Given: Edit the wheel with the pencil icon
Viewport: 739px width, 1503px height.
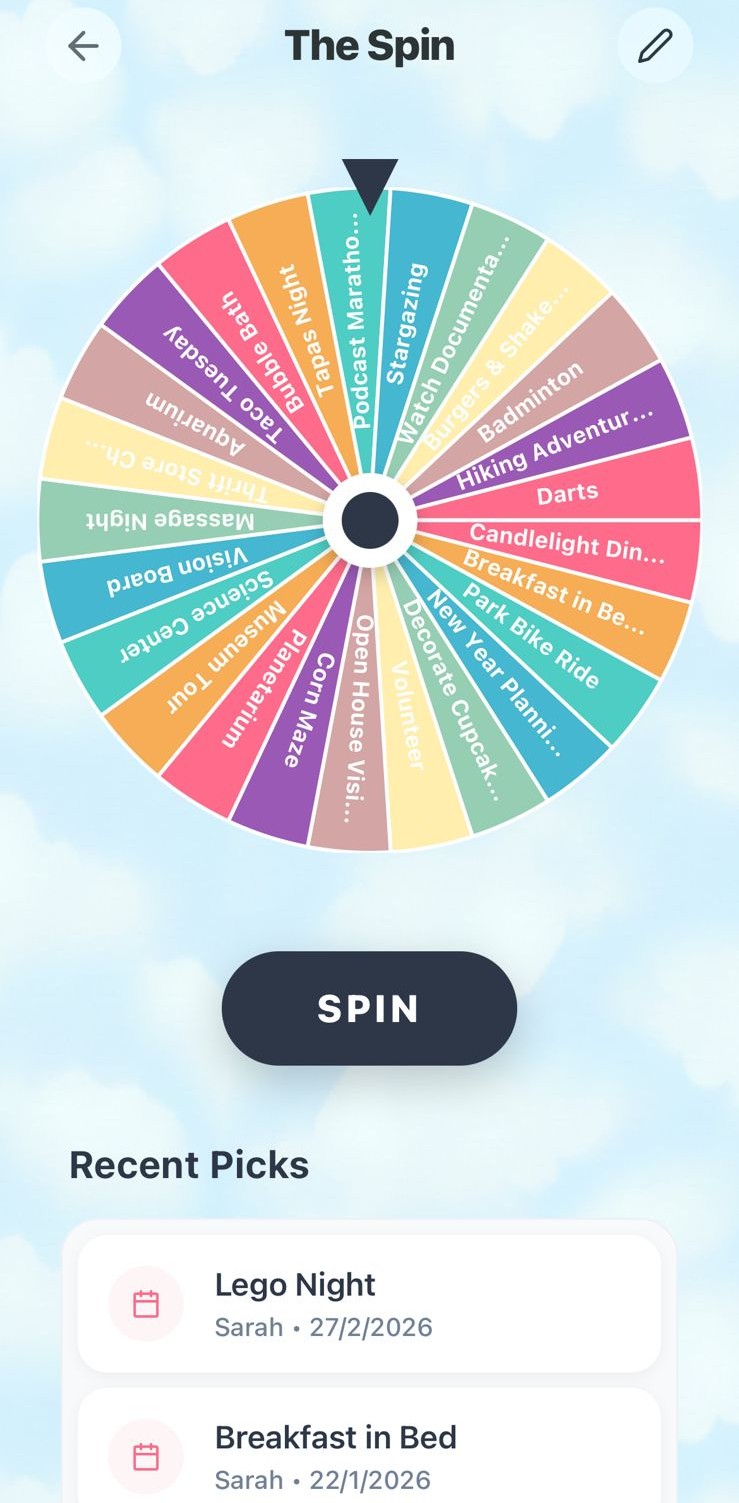Looking at the screenshot, I should [x=655, y=46].
